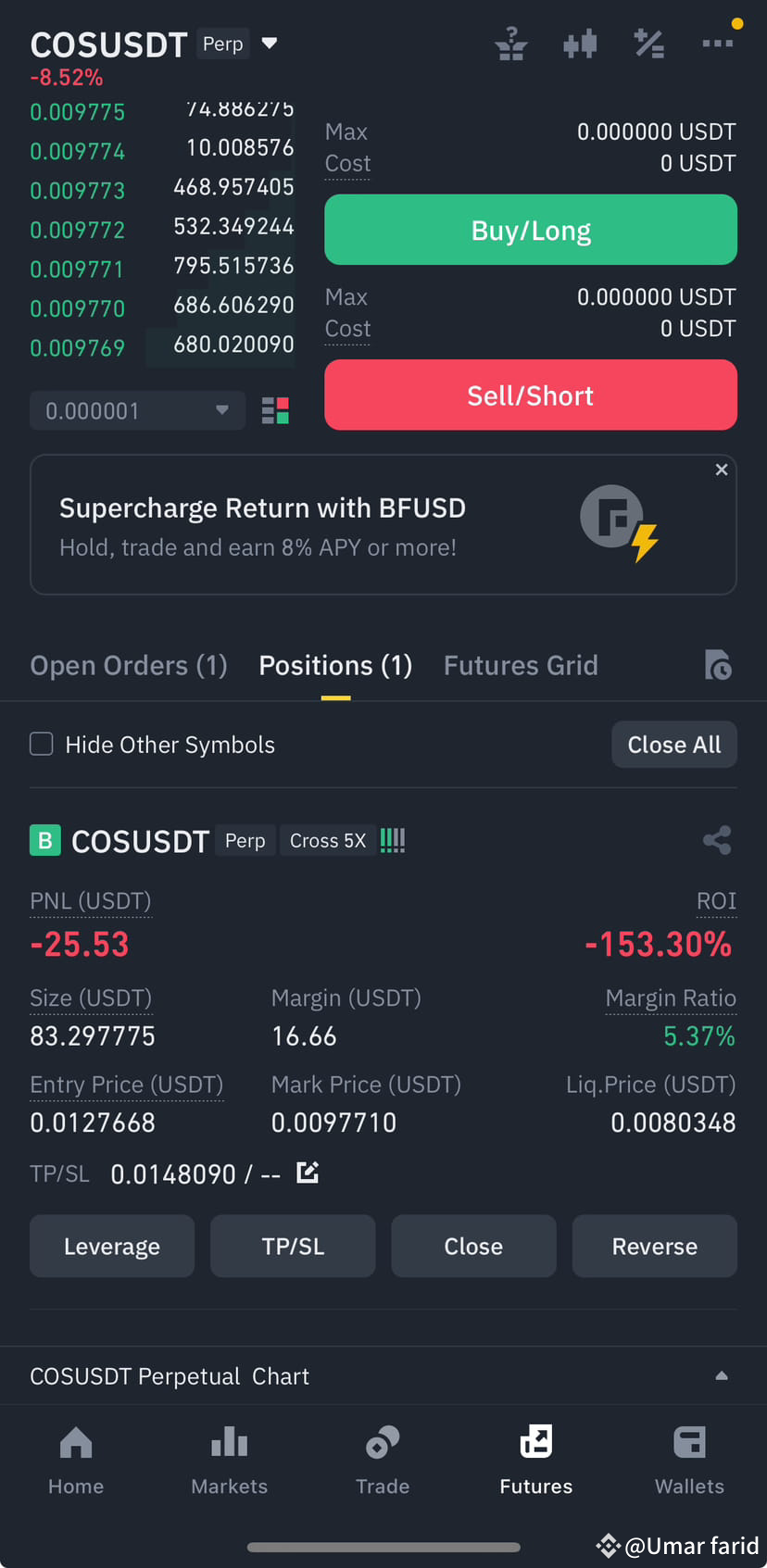Open the order history icon beside Futures Grid
The width and height of the screenshot is (767, 1568).
718,665
